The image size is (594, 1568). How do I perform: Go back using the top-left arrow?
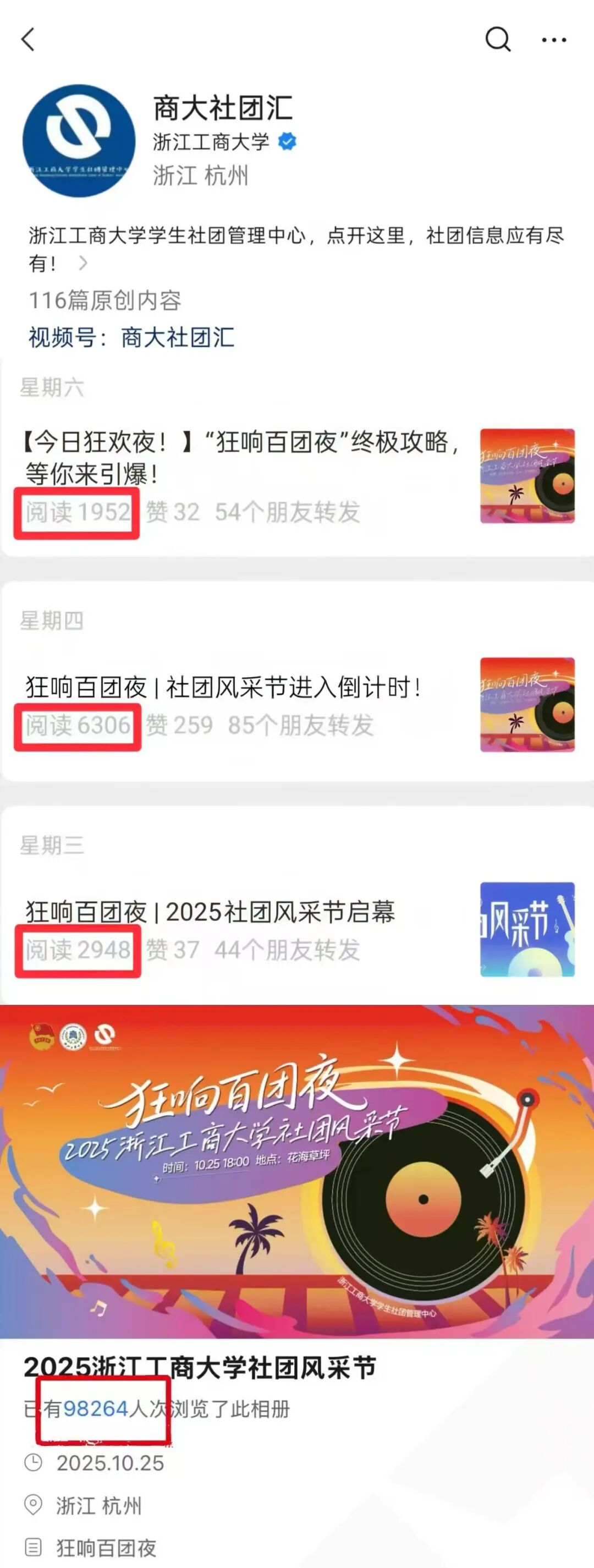pos(28,40)
